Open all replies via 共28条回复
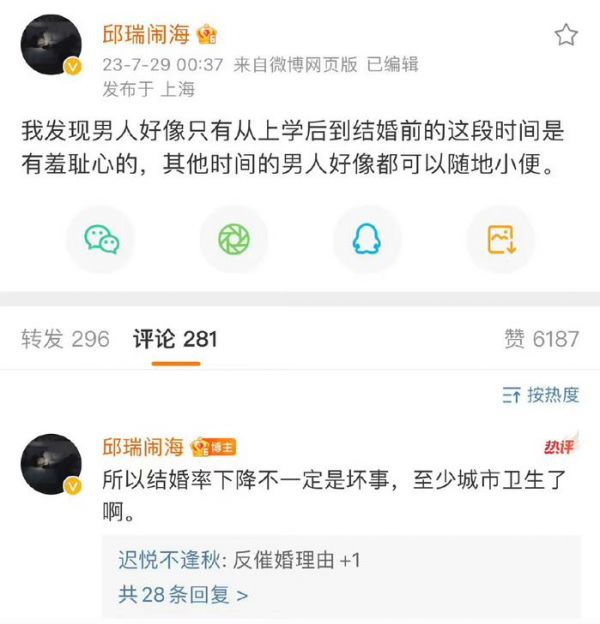The image size is (600, 624). [184, 595]
